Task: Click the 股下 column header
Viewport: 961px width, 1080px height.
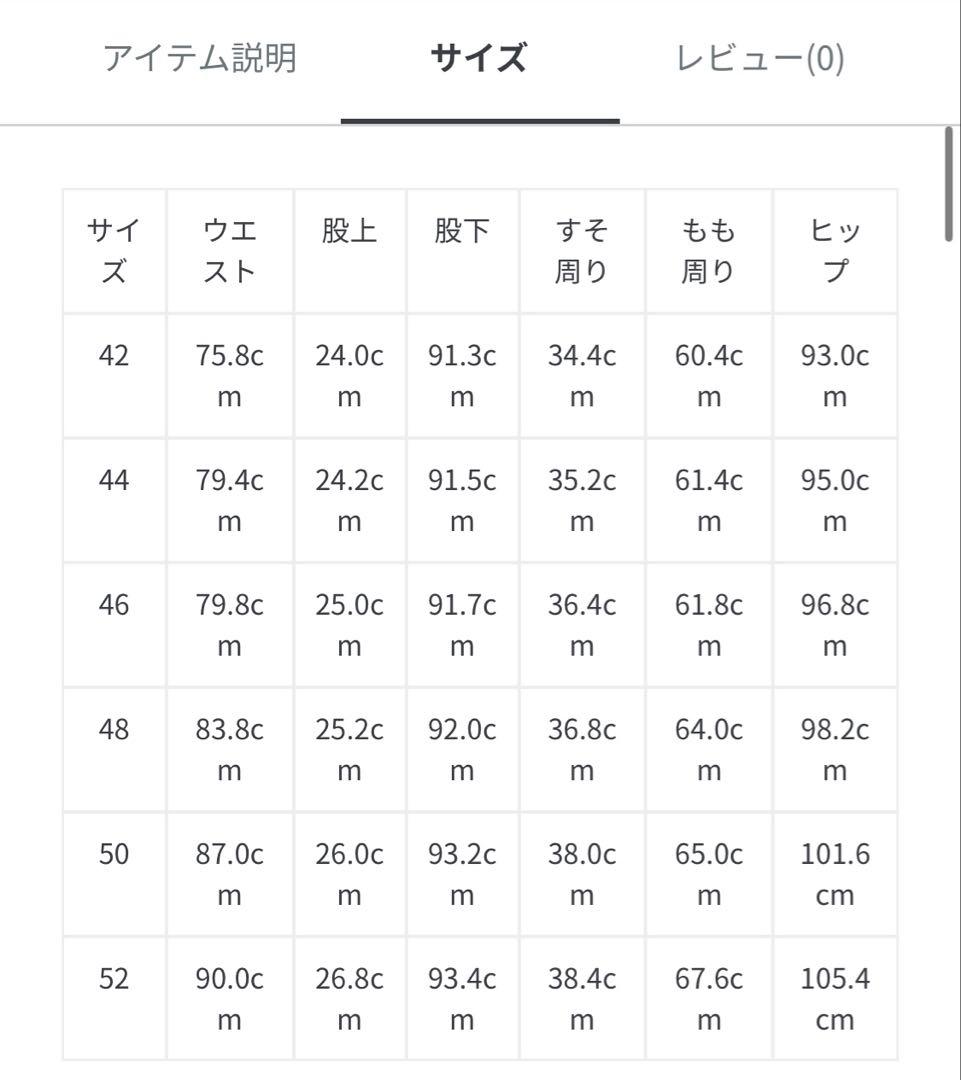Action: 462,230
